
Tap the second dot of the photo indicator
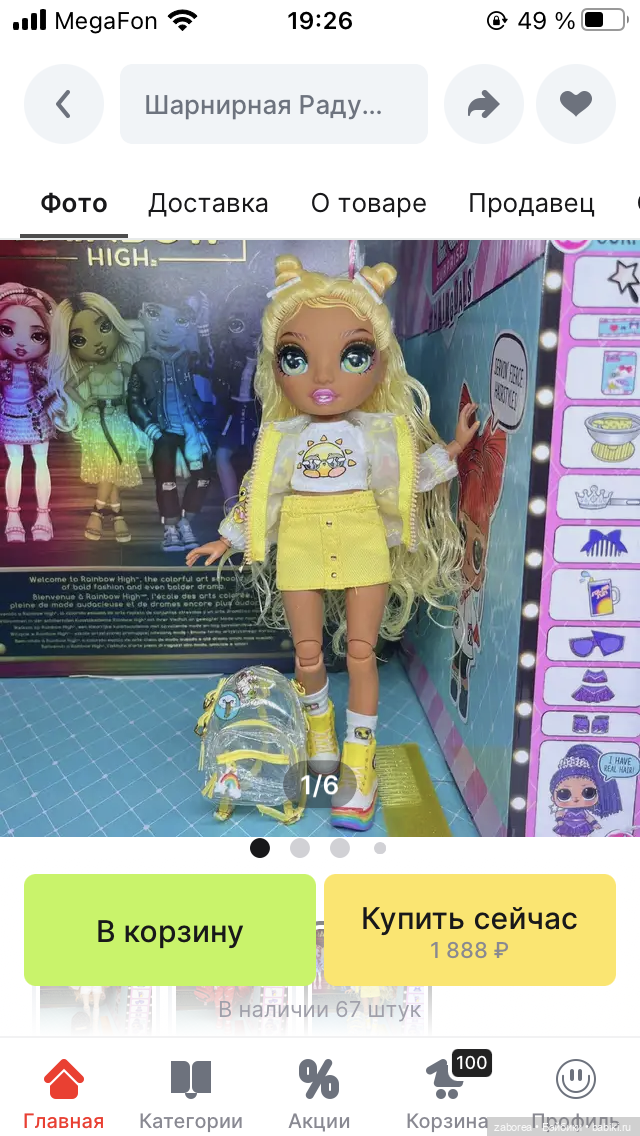(300, 848)
